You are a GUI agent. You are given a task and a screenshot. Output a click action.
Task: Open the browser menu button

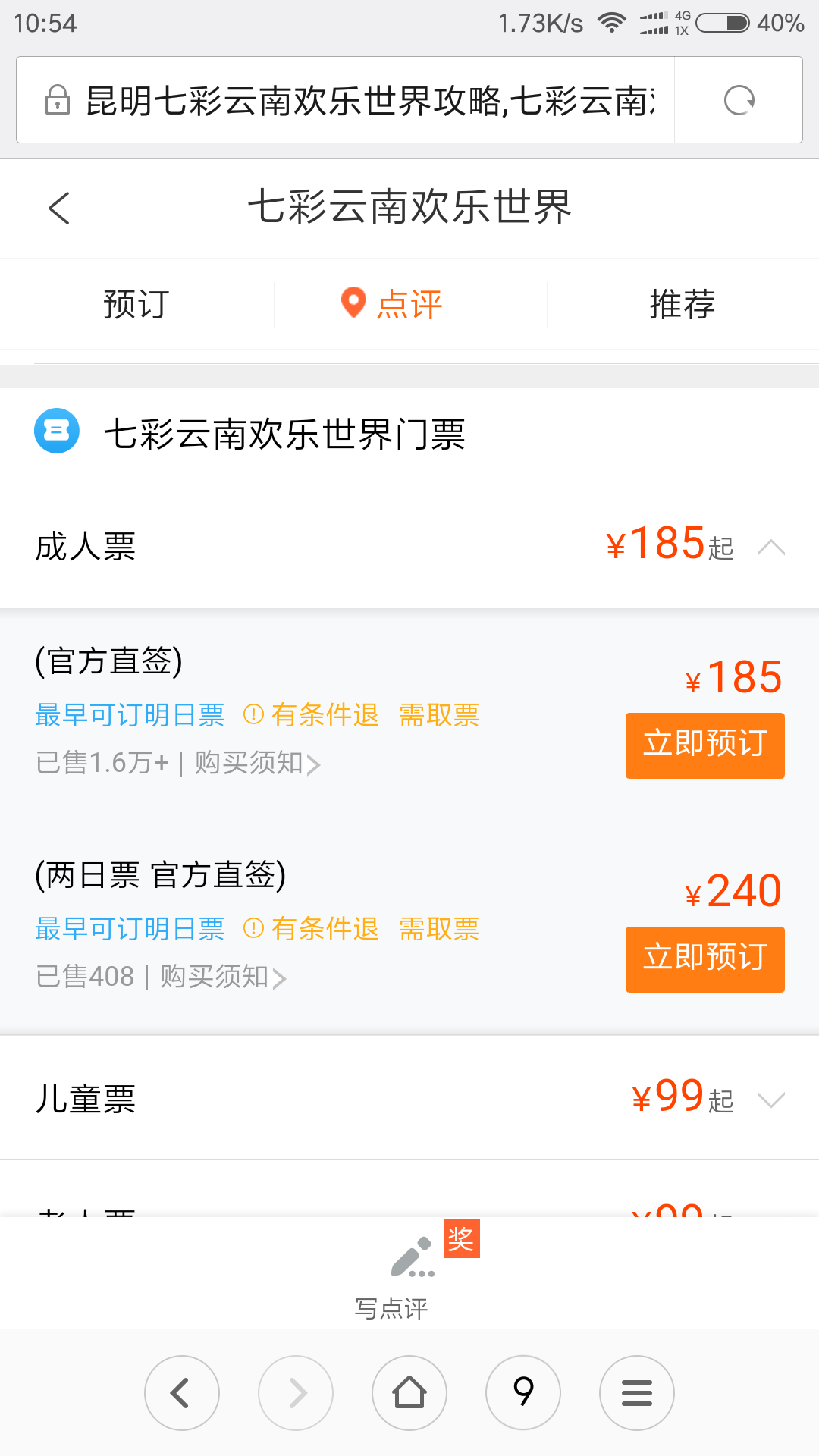[x=637, y=1393]
